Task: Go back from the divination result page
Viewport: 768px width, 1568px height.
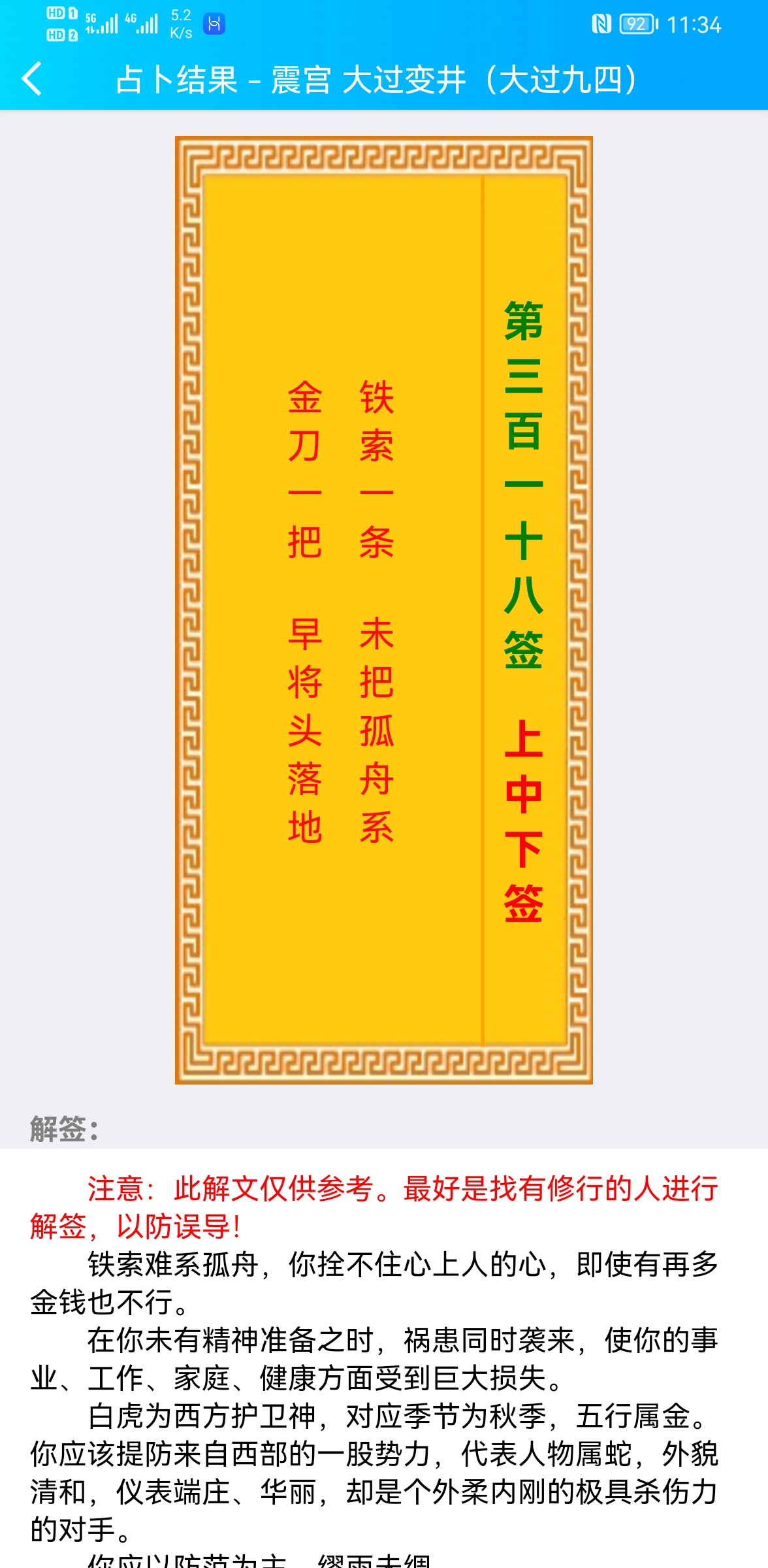Action: (32, 79)
